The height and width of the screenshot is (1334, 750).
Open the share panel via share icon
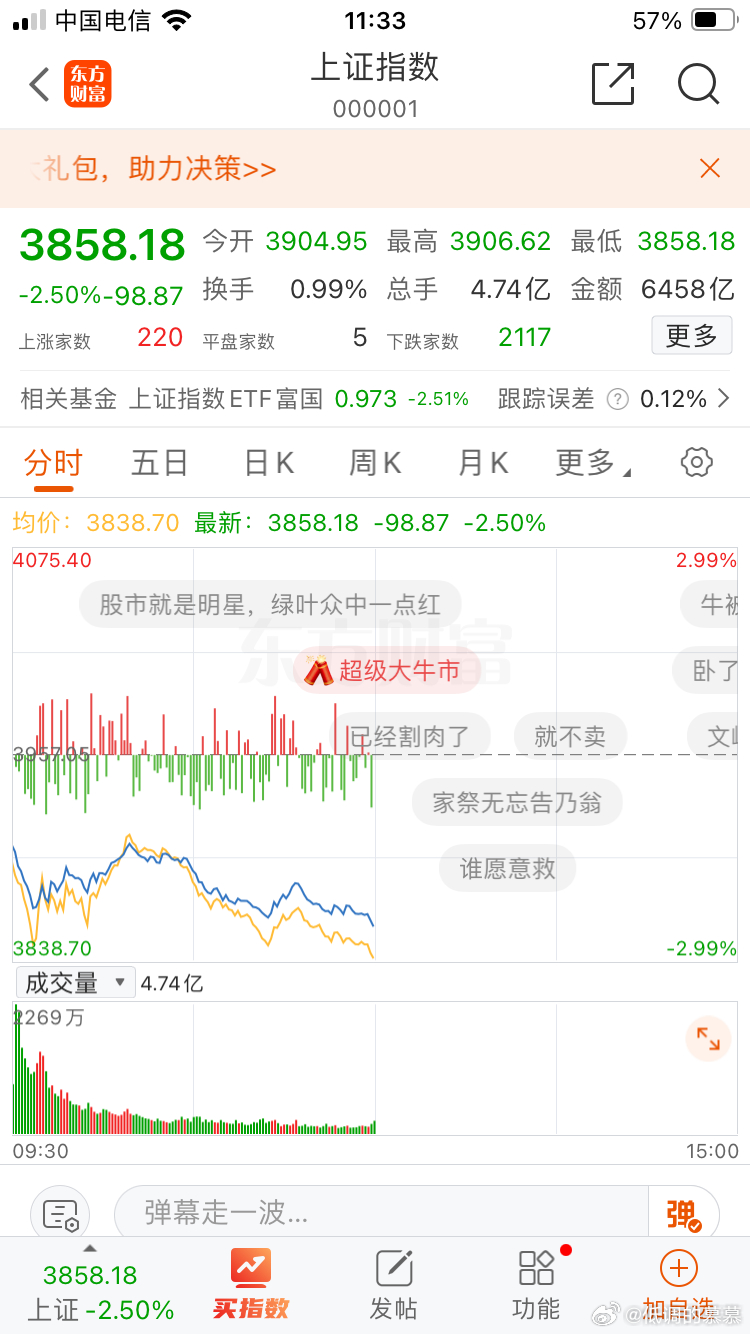tap(614, 84)
